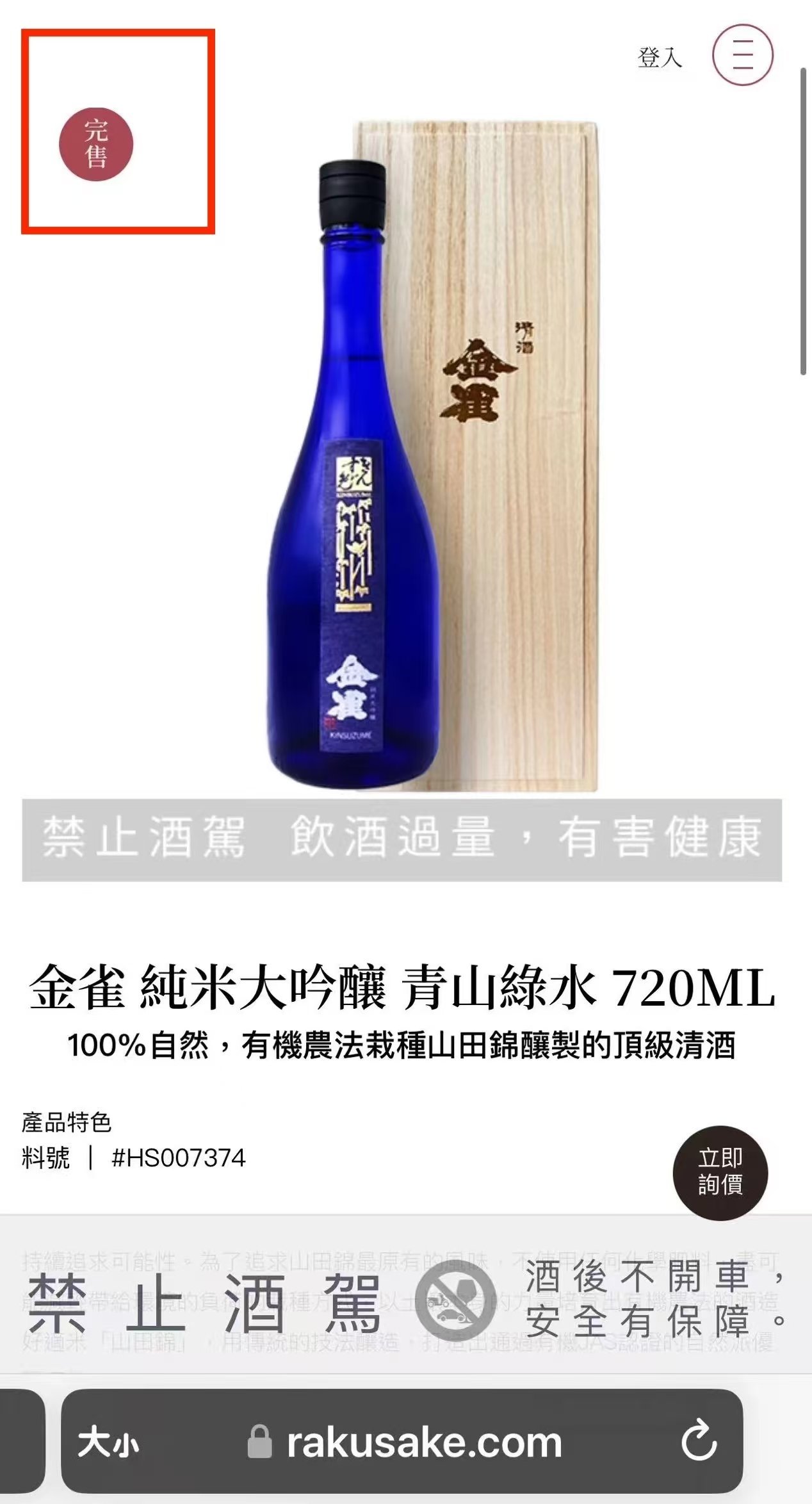This screenshot has width=812, height=1504.
Task: Open the hamburger menu
Action: coord(742,55)
